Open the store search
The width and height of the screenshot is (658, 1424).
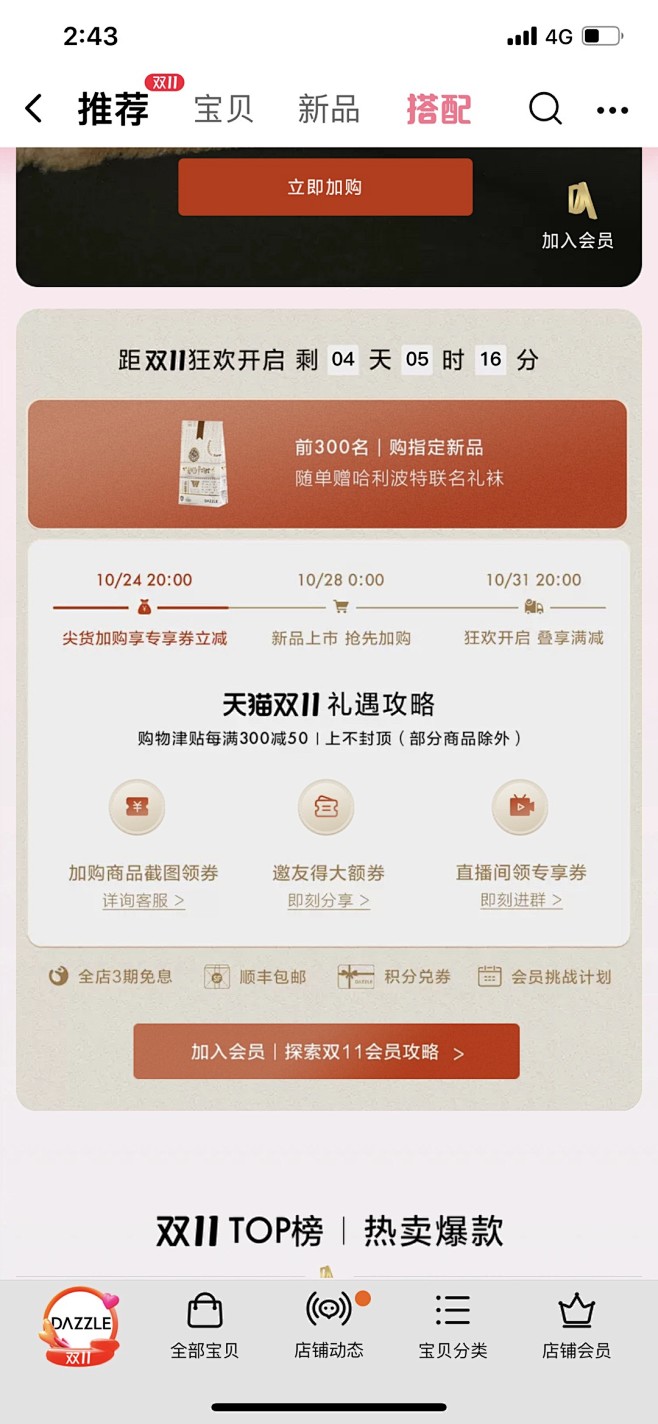coord(545,108)
